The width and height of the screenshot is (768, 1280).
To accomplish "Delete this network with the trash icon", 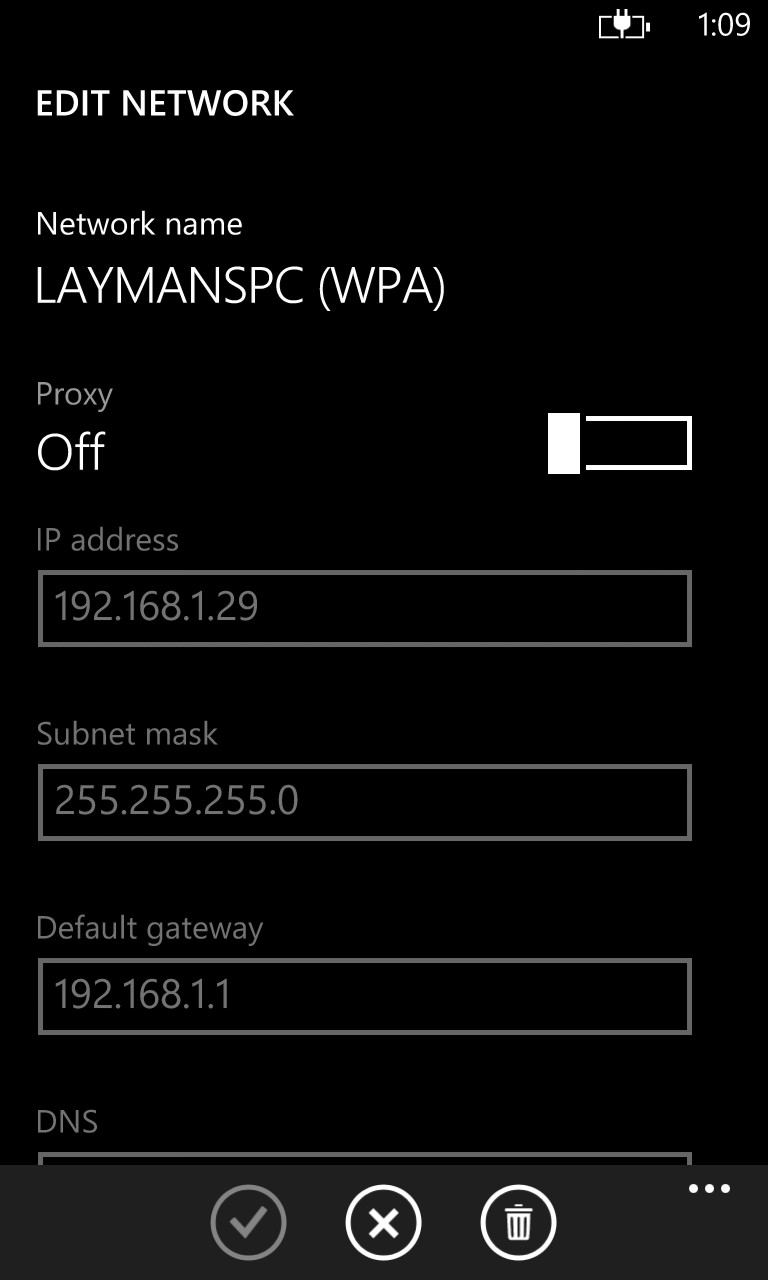I will pyautogui.click(x=518, y=1222).
